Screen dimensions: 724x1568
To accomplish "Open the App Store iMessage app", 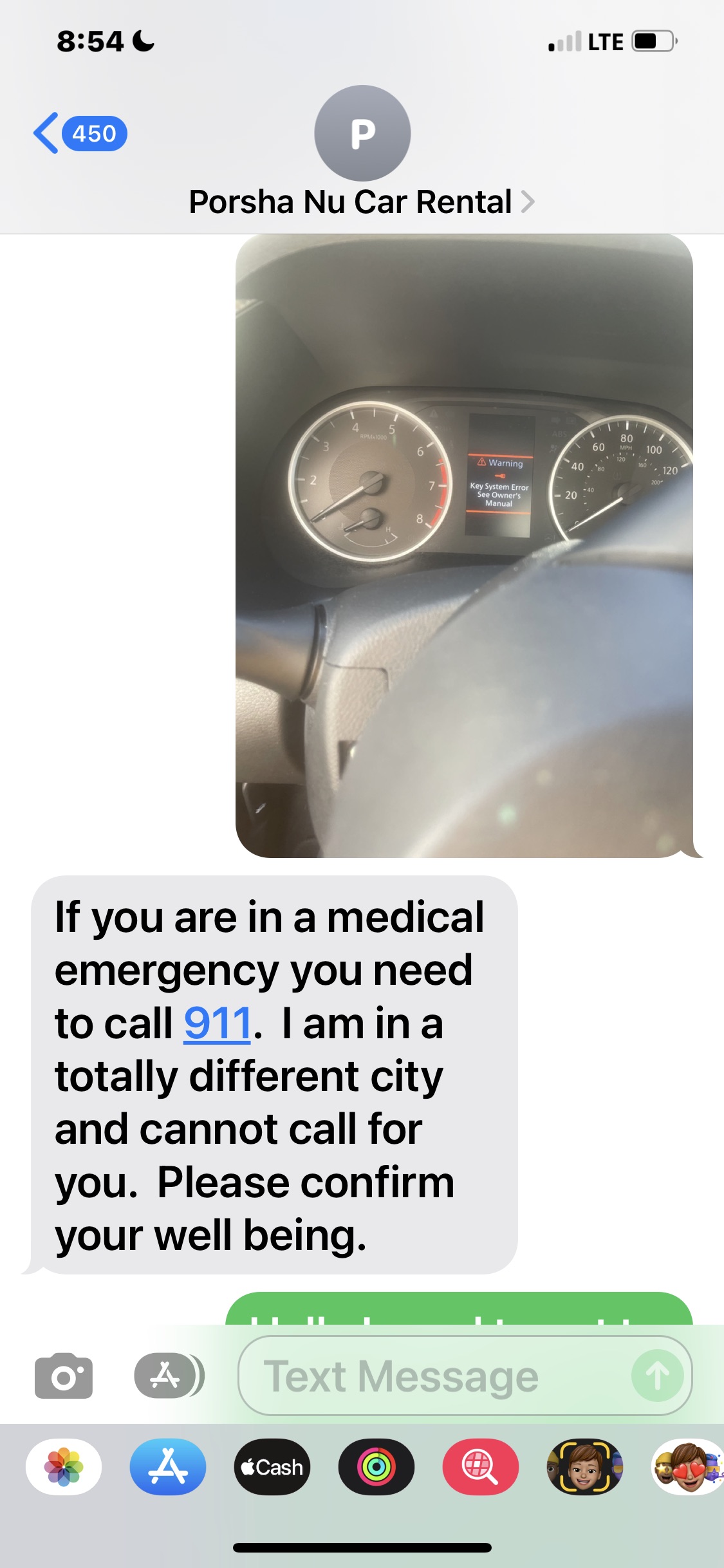I will pos(168,1467).
